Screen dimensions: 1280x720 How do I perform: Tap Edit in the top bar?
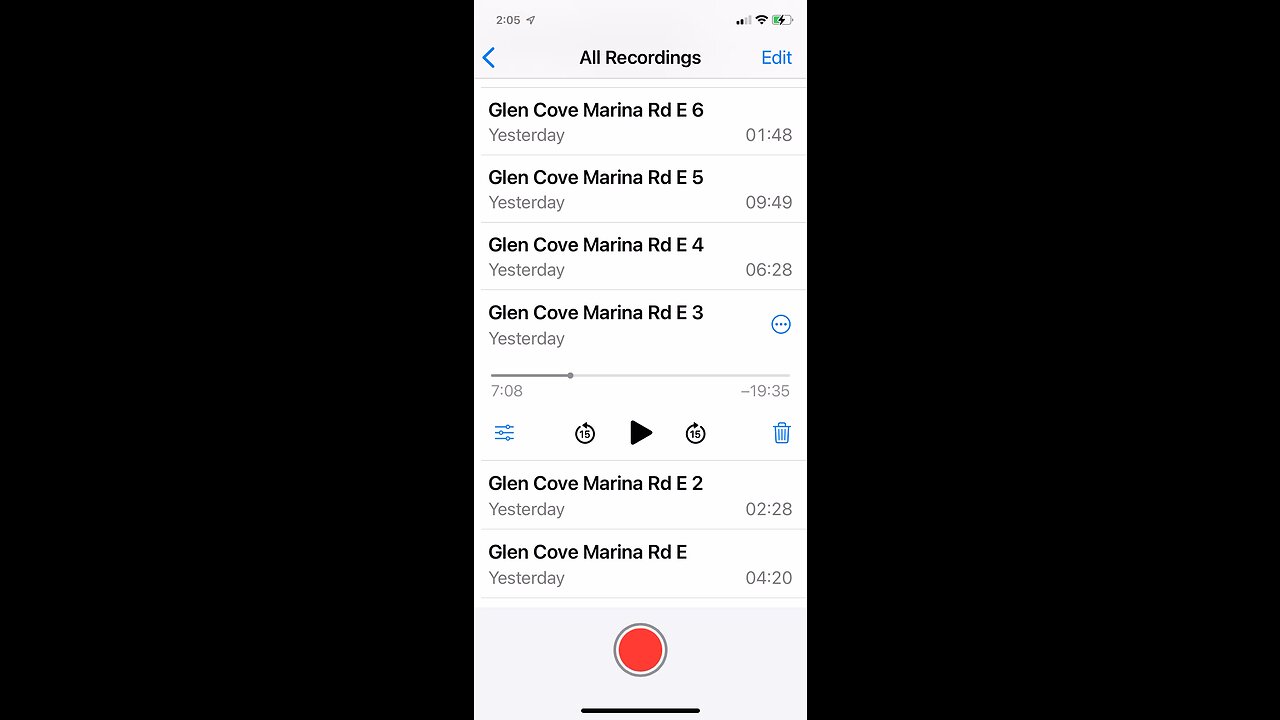(x=776, y=58)
